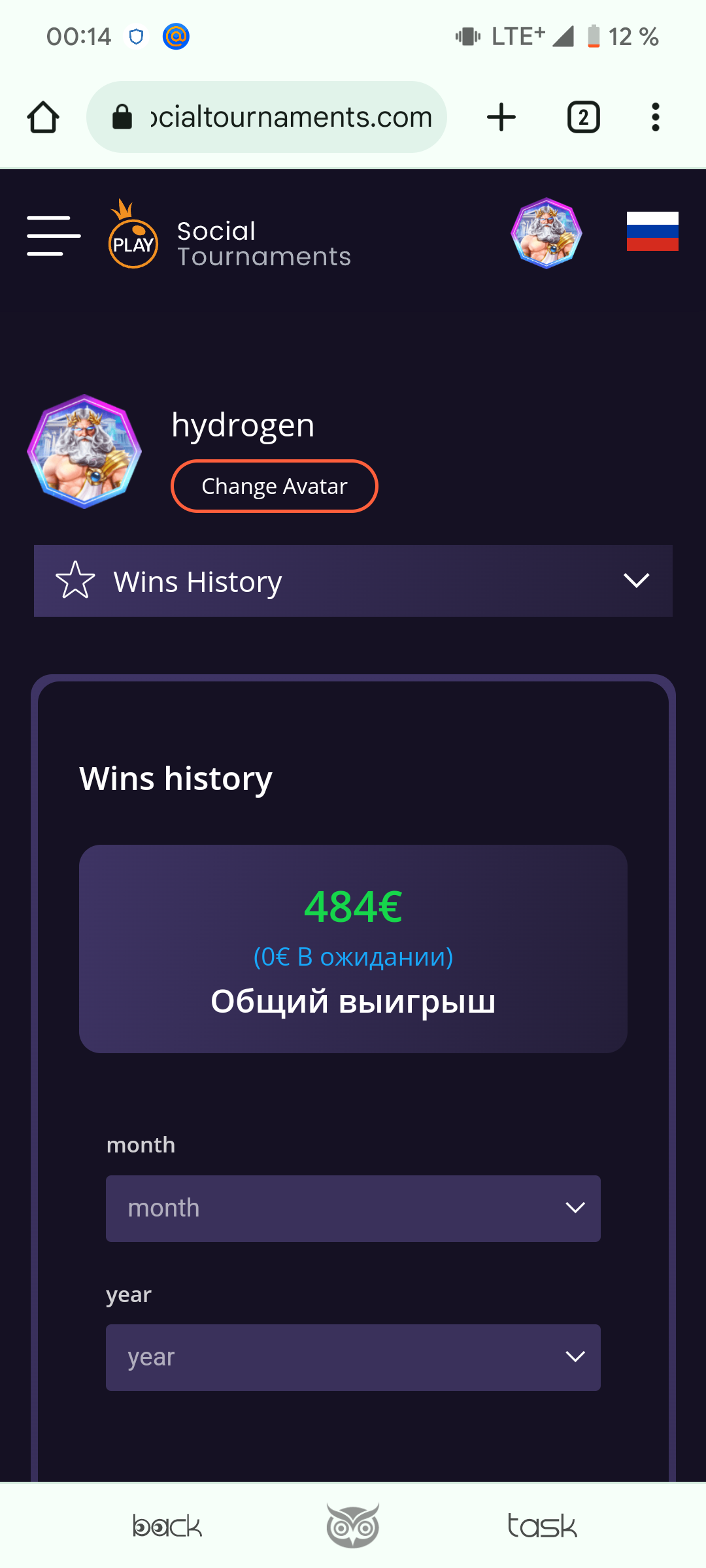Tap the browser address bar
Image resolution: width=706 pixels, height=1568 pixels.
click(267, 117)
